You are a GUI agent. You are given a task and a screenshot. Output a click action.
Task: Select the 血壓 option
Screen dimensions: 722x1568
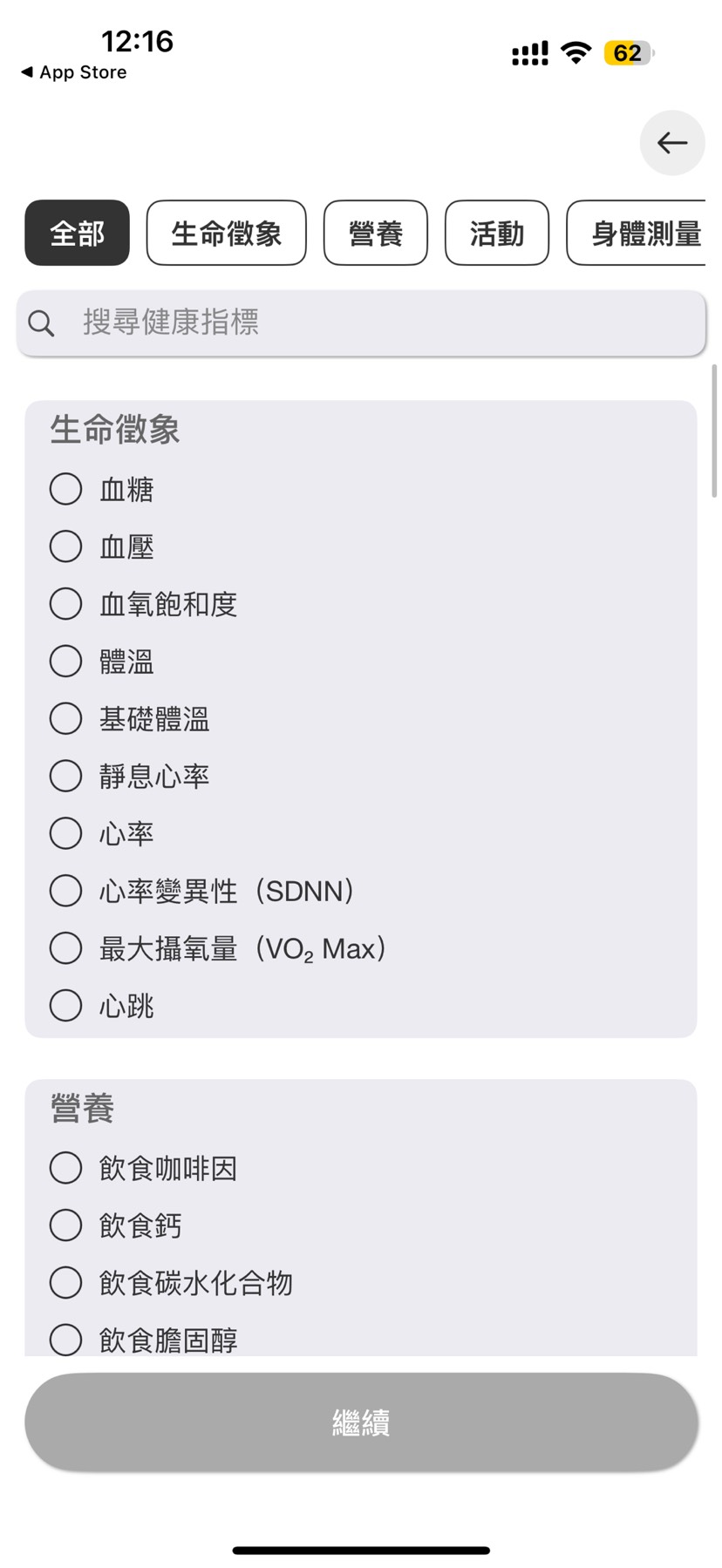(66, 546)
